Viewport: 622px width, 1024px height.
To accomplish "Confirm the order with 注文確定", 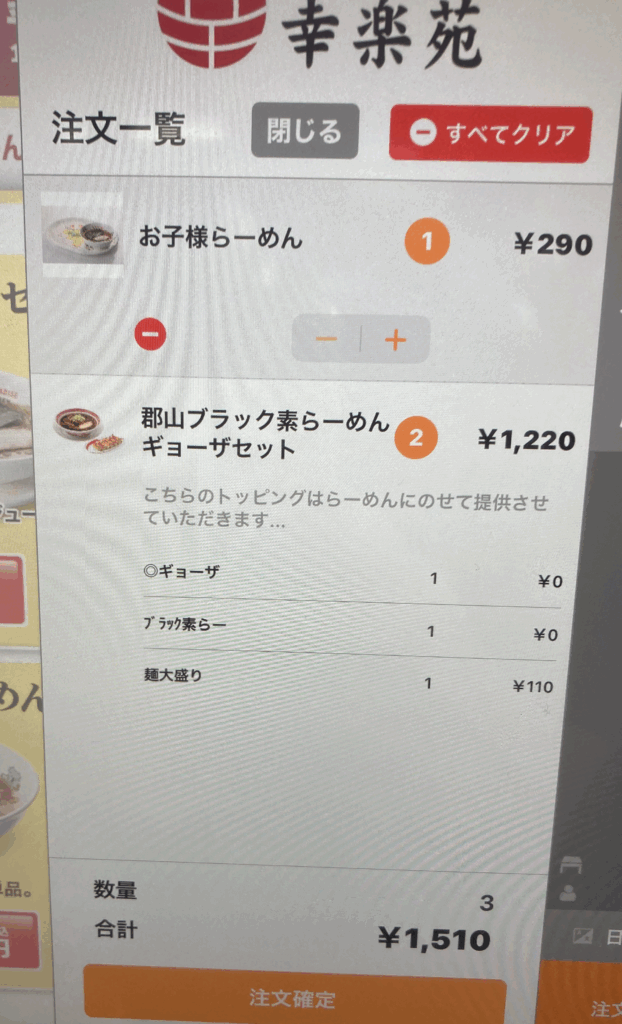I will click(x=294, y=997).
